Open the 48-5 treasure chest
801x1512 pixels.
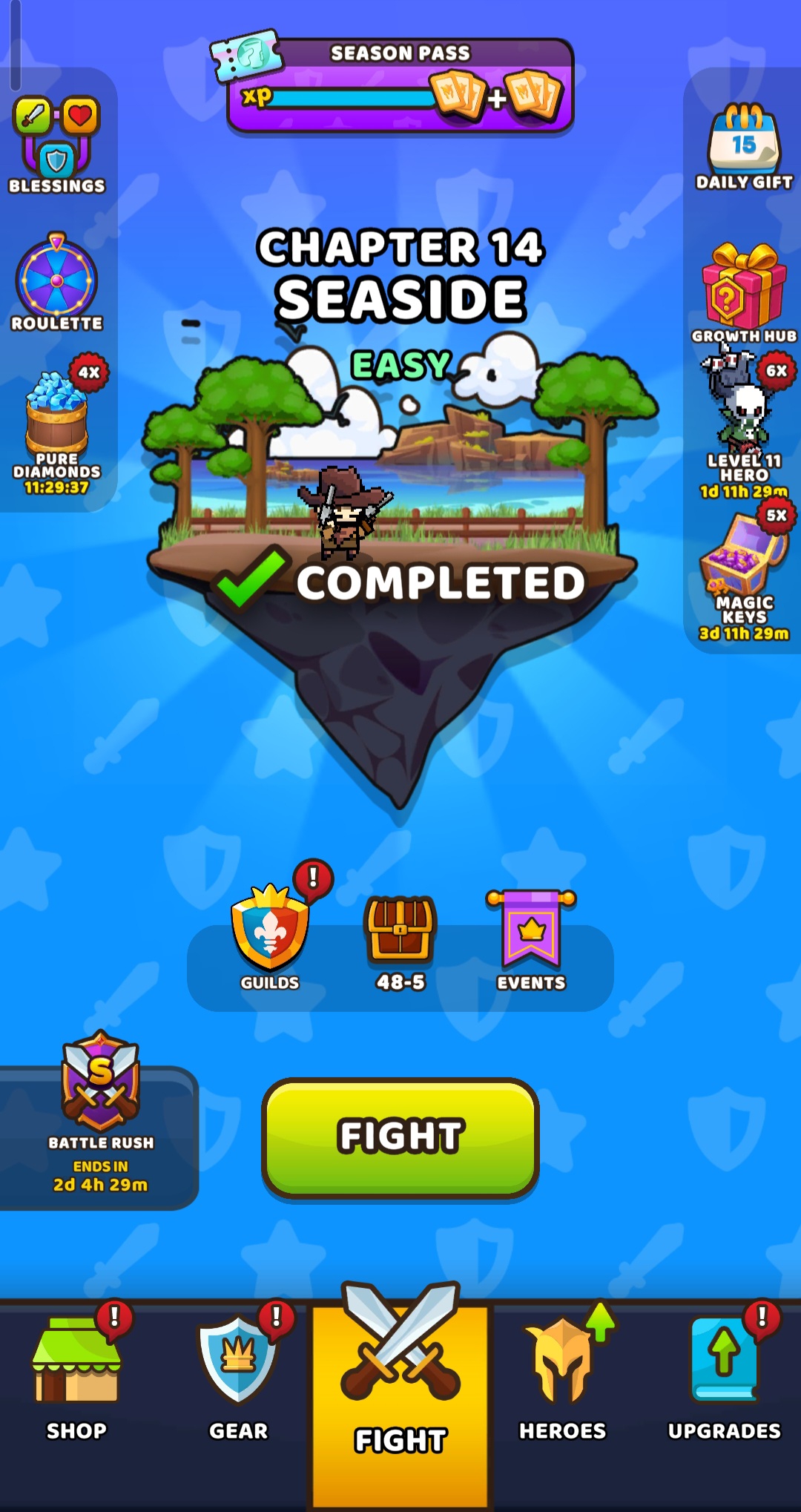(400, 944)
